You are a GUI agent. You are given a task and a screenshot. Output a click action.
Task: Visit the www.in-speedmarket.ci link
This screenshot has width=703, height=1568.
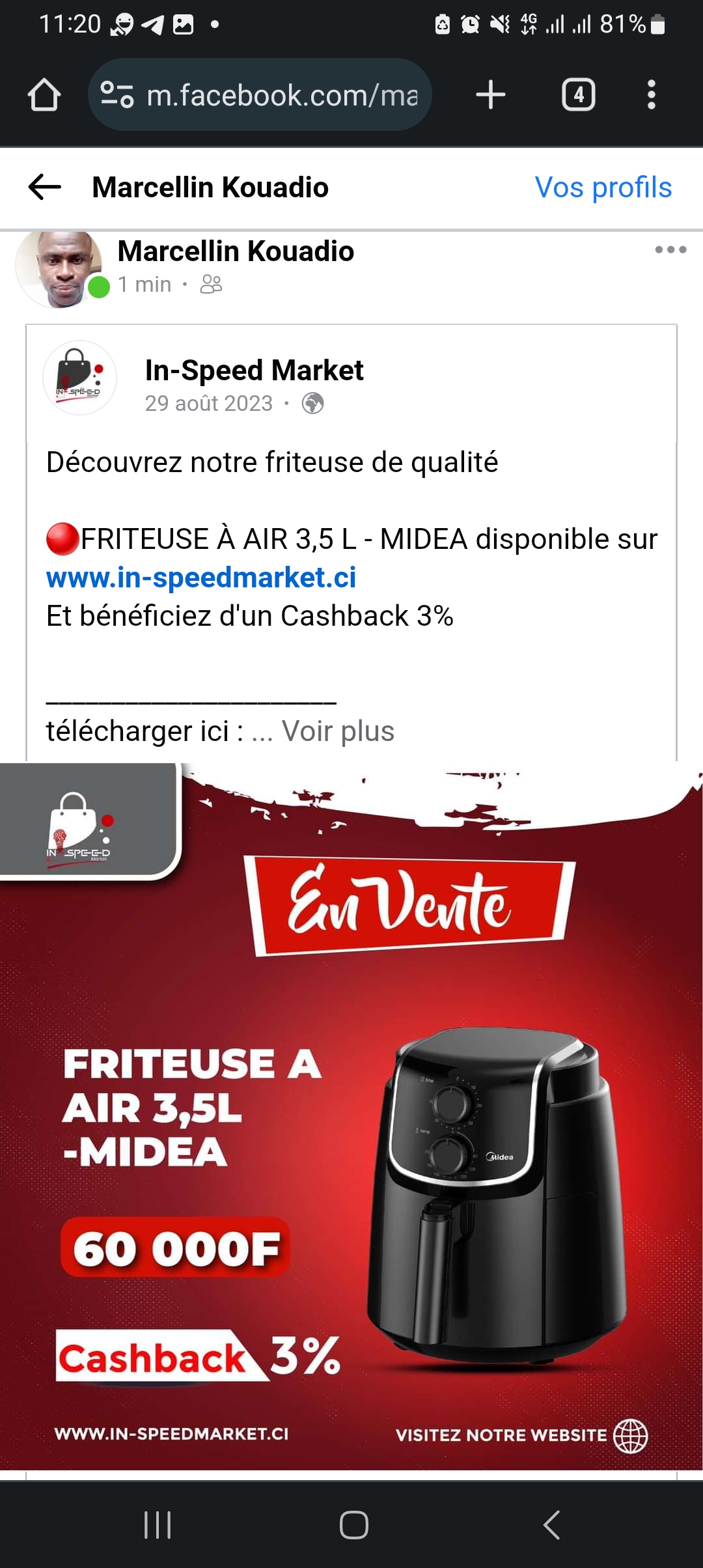point(201,578)
